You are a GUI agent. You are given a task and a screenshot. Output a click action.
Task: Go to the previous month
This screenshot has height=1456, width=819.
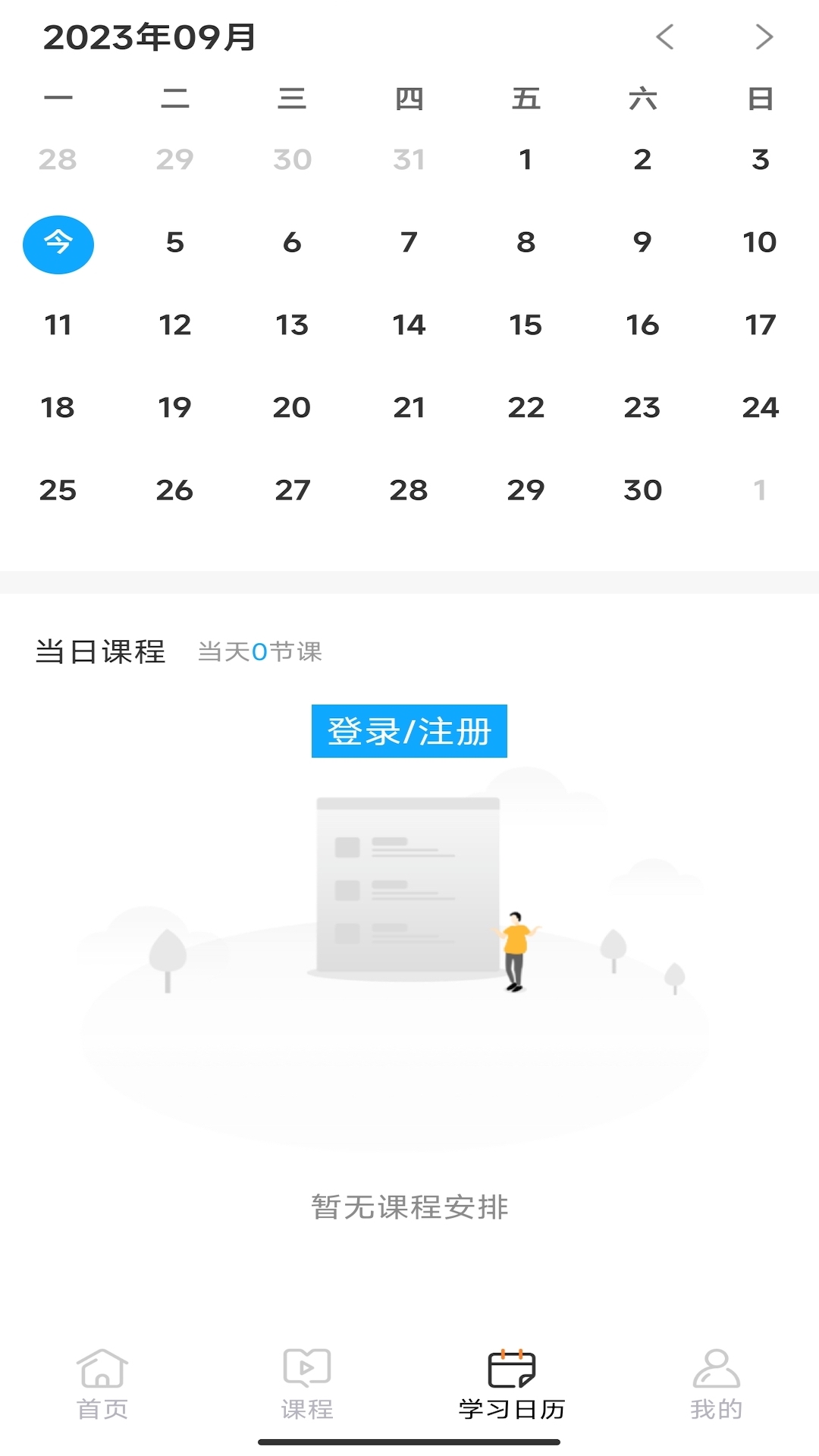[x=665, y=36]
